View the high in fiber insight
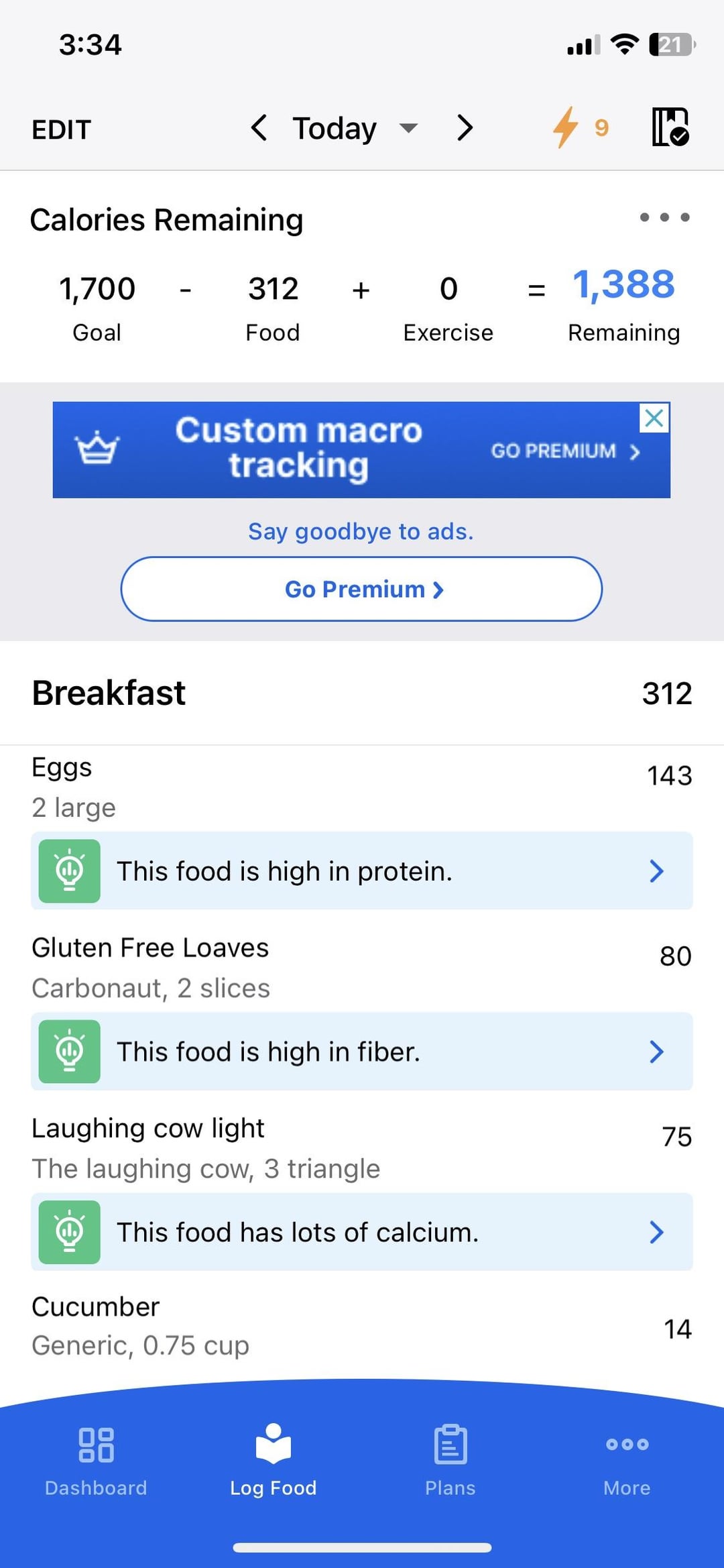This screenshot has height=1568, width=724. pyautogui.click(x=362, y=1051)
